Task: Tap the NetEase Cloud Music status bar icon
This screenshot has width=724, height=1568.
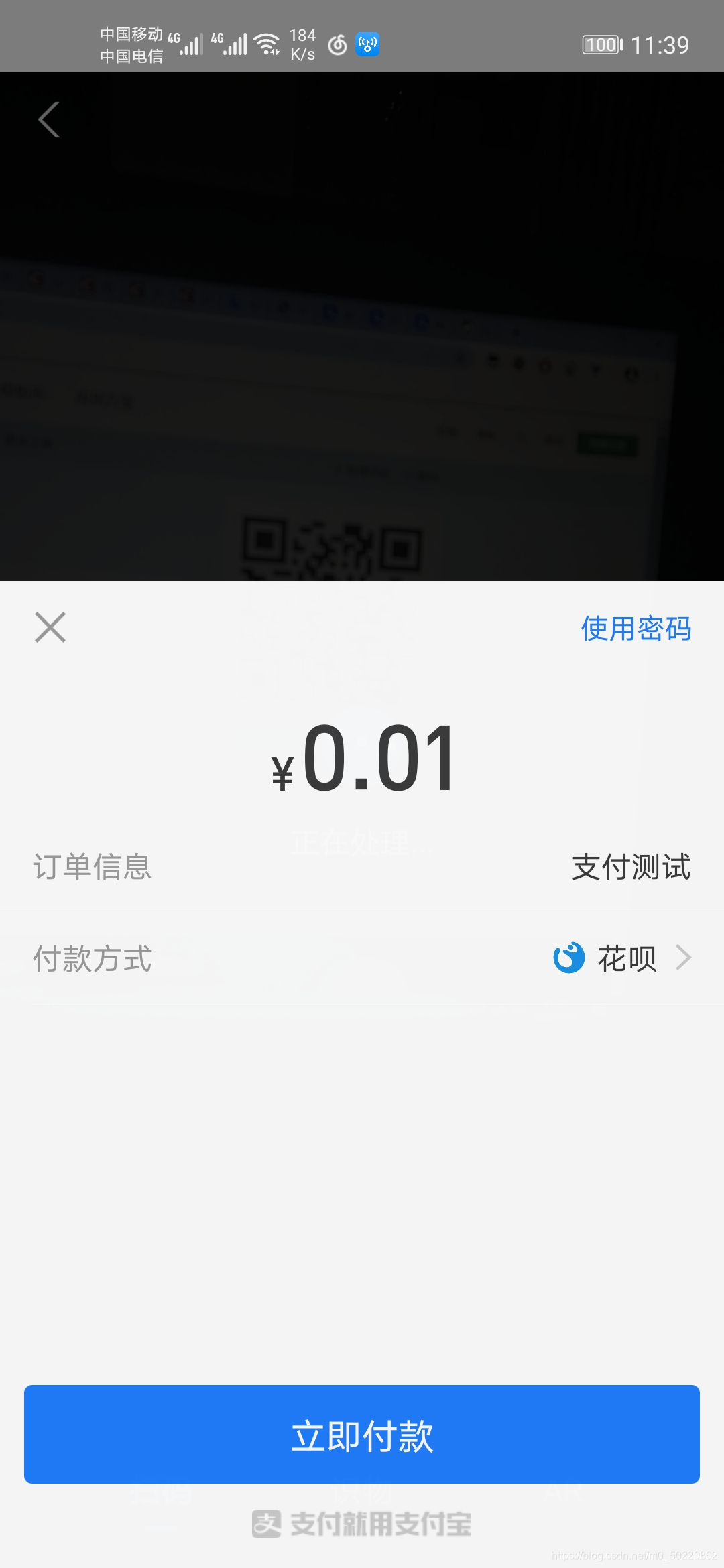Action: 337,44
